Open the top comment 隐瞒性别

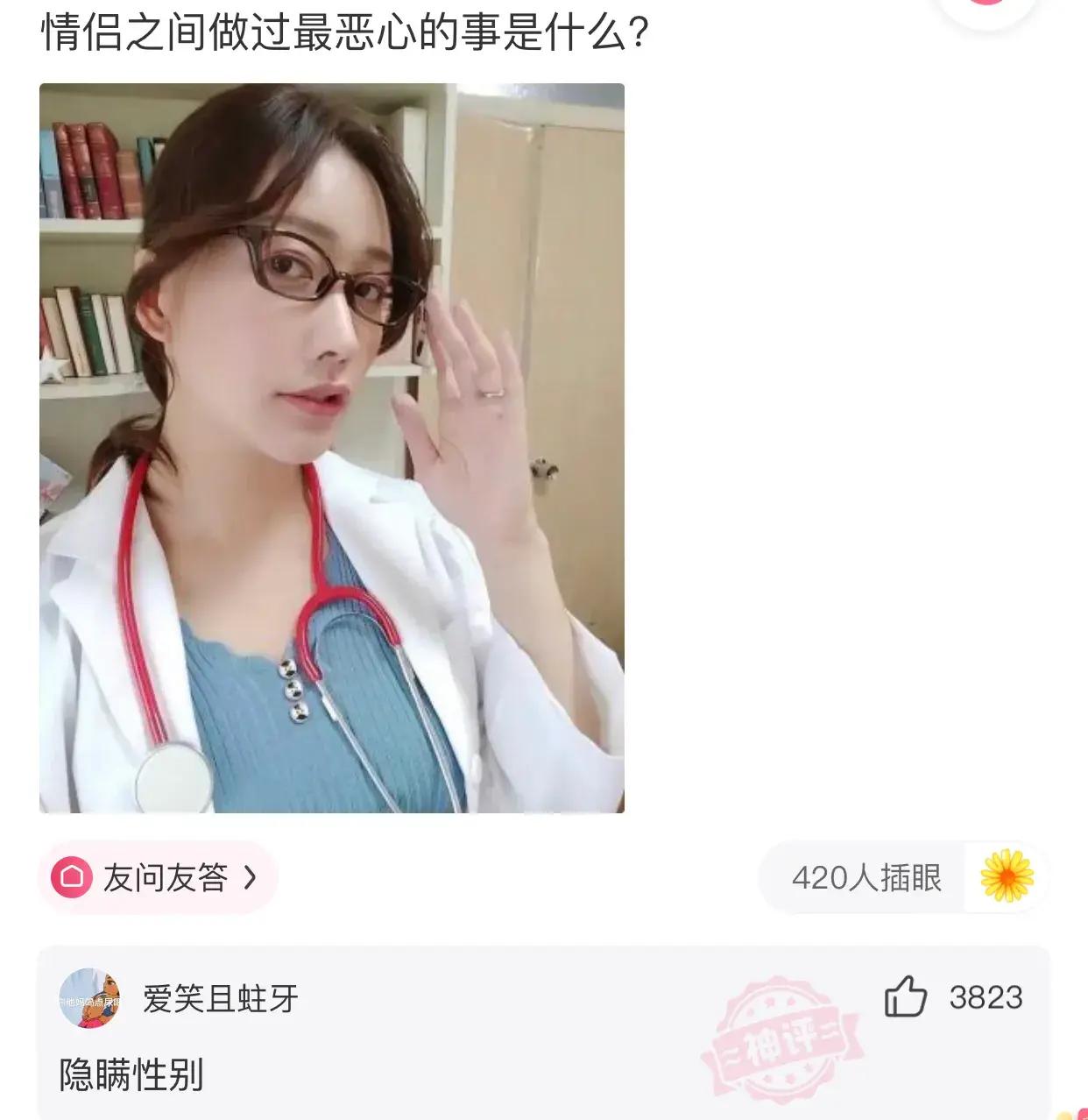tap(131, 1074)
